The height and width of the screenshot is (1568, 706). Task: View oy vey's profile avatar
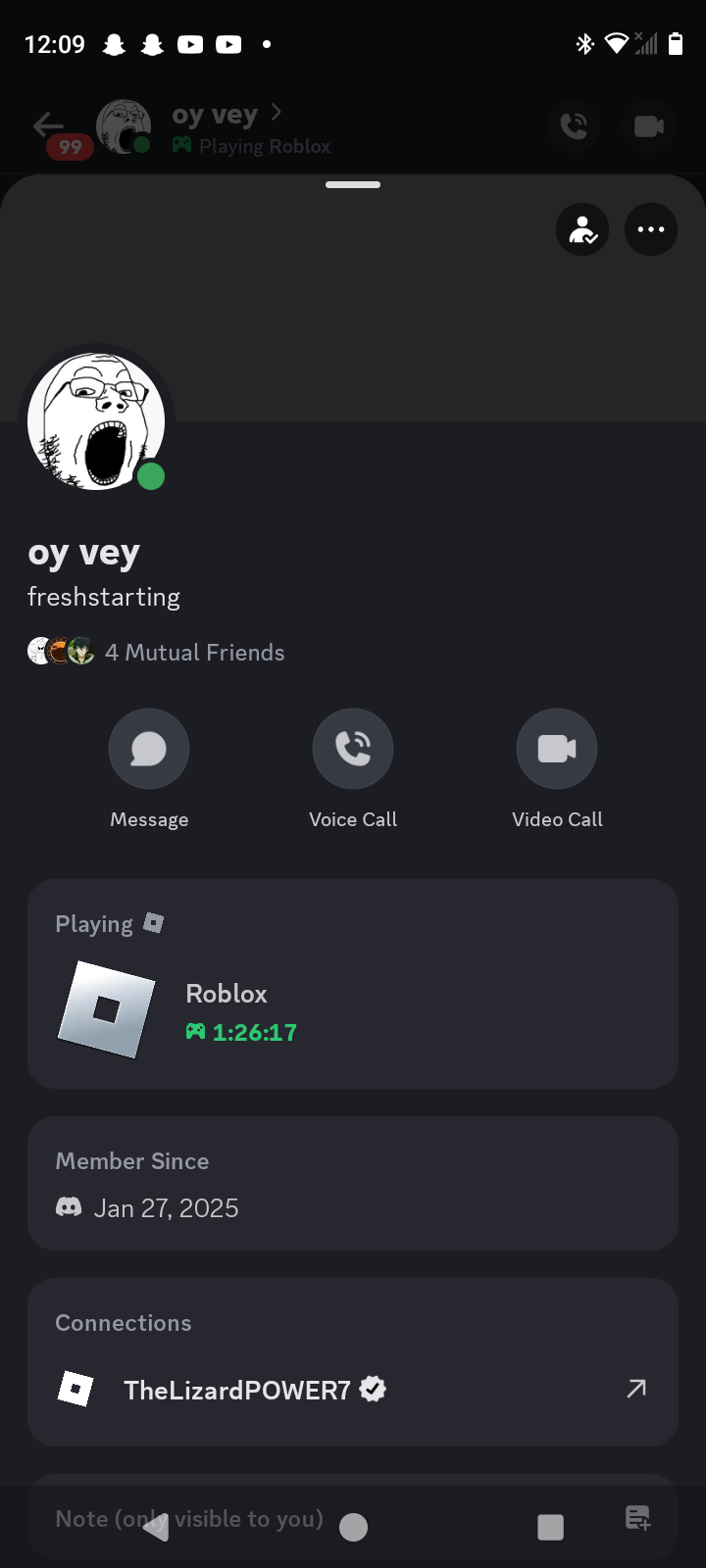tap(96, 422)
